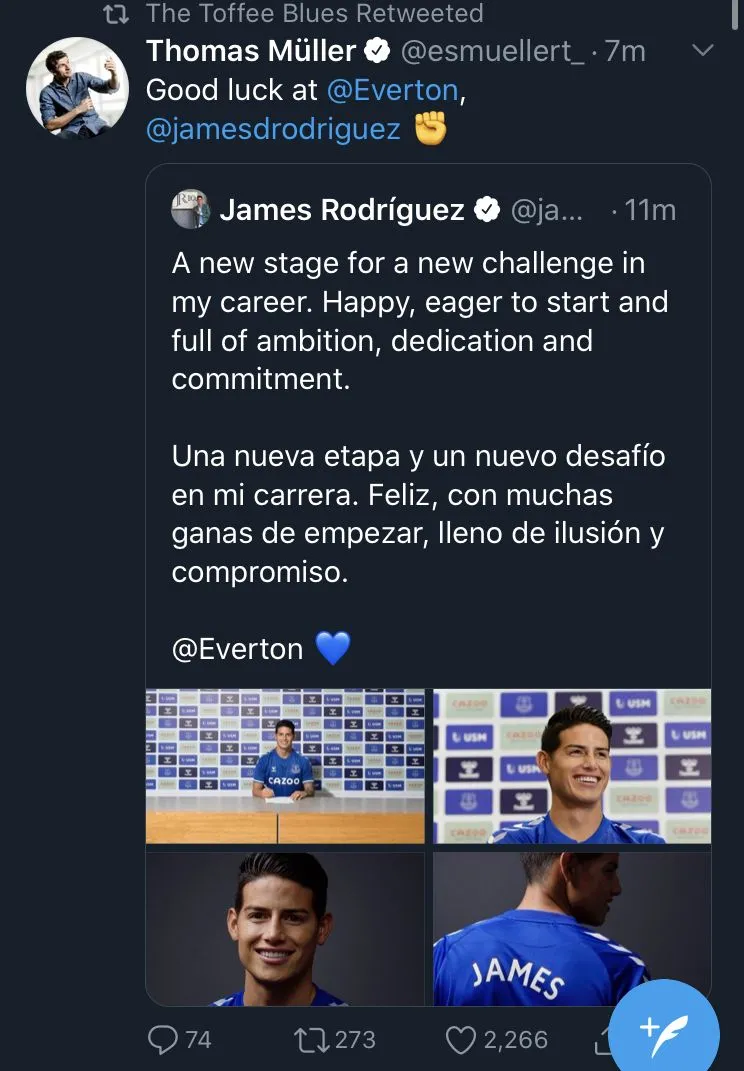Open the @Everton mention link
Screen dimensions: 744x1071
(392, 90)
